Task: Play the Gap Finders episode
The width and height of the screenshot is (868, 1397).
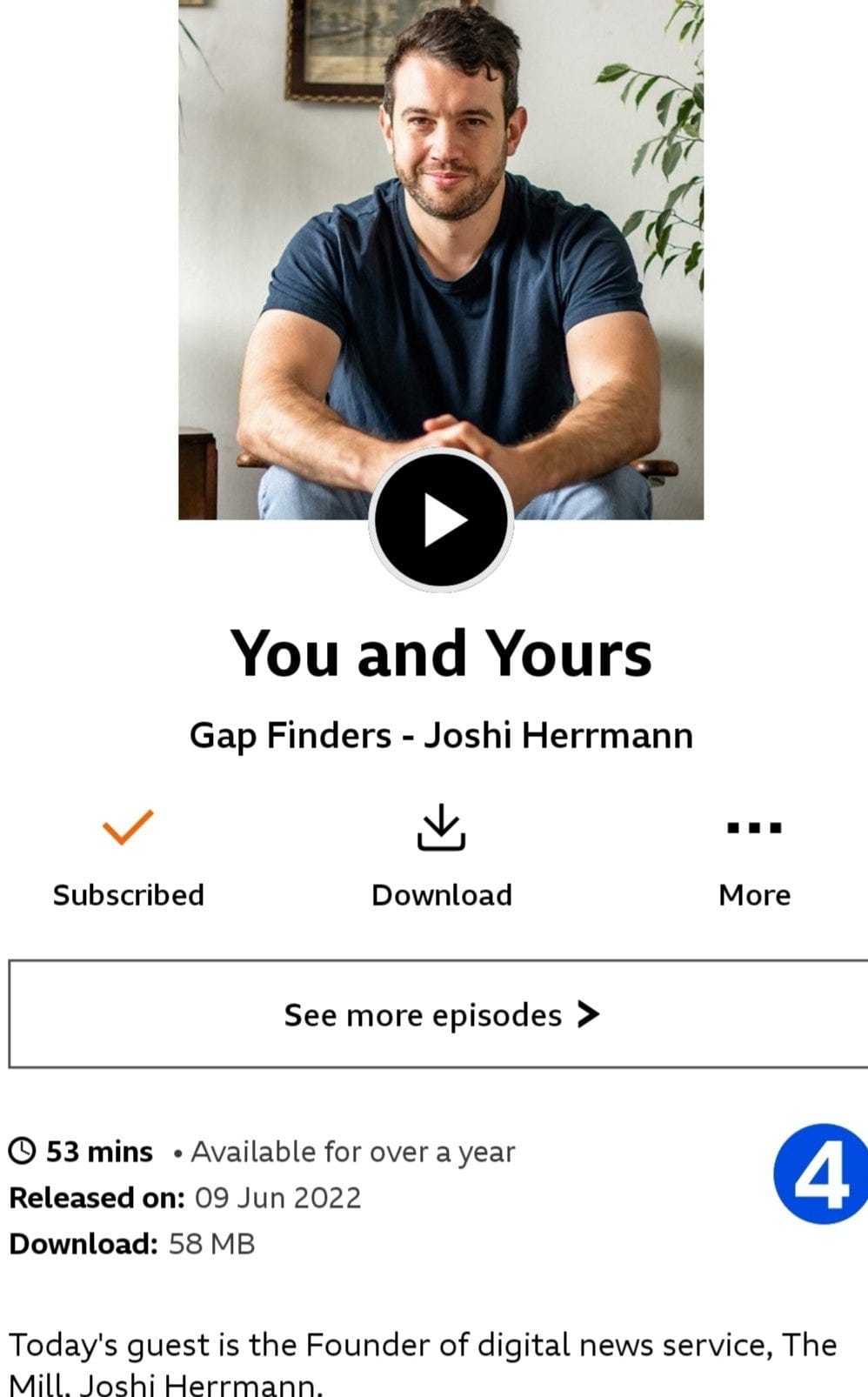Action: 441,520
